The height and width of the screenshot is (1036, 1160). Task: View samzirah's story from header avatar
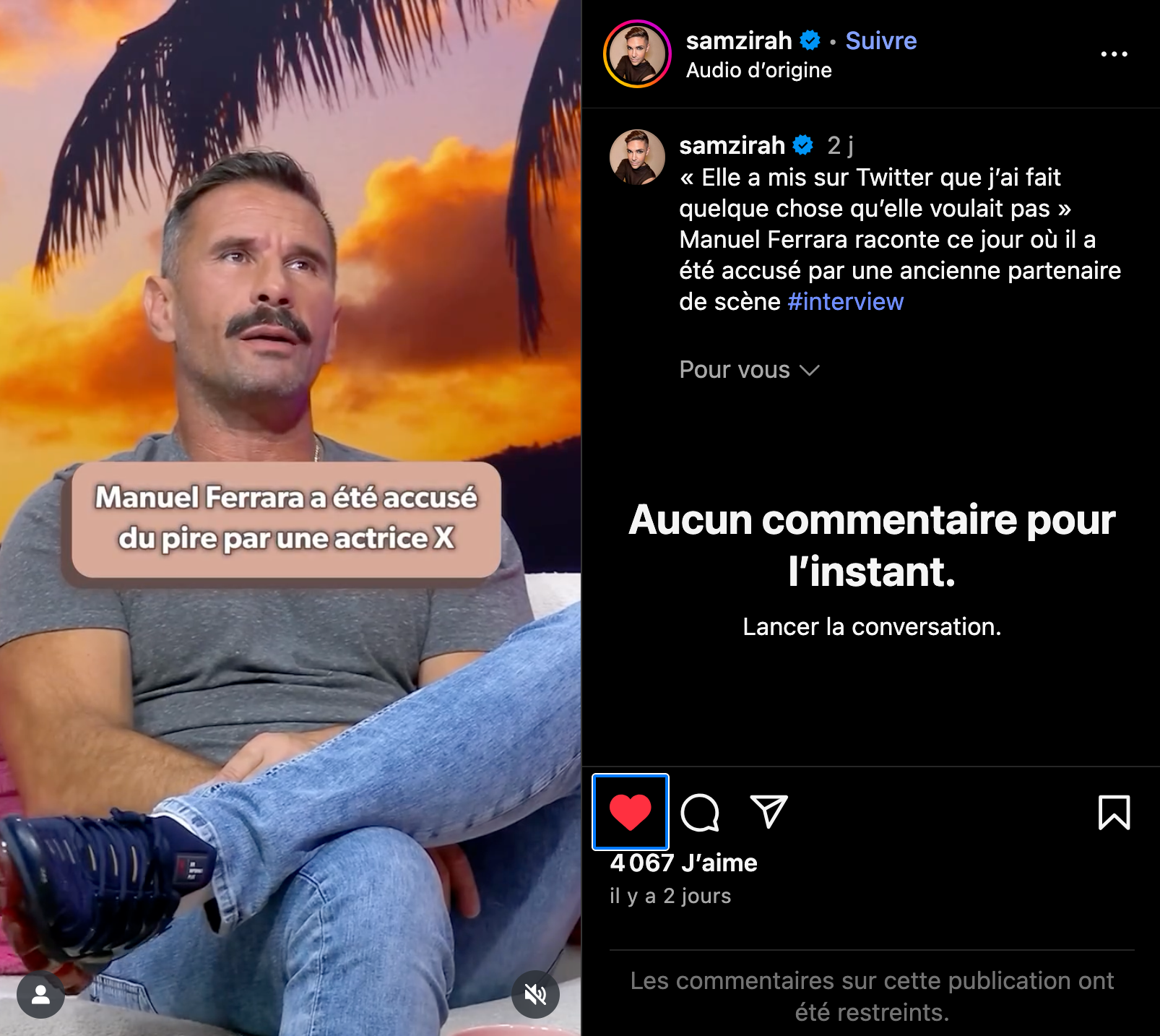tap(637, 54)
